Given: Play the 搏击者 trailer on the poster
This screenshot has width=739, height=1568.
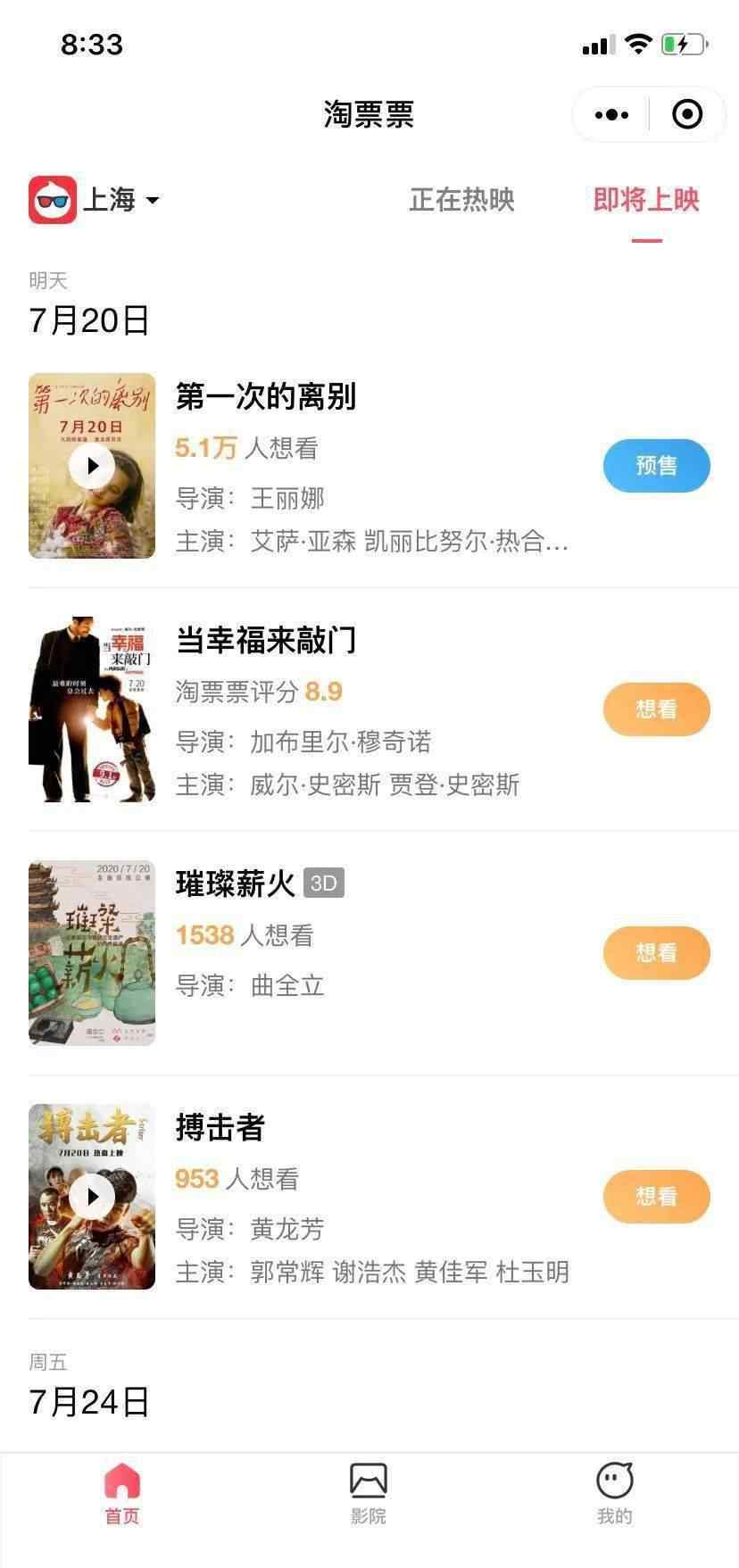Looking at the screenshot, I should (x=92, y=1197).
